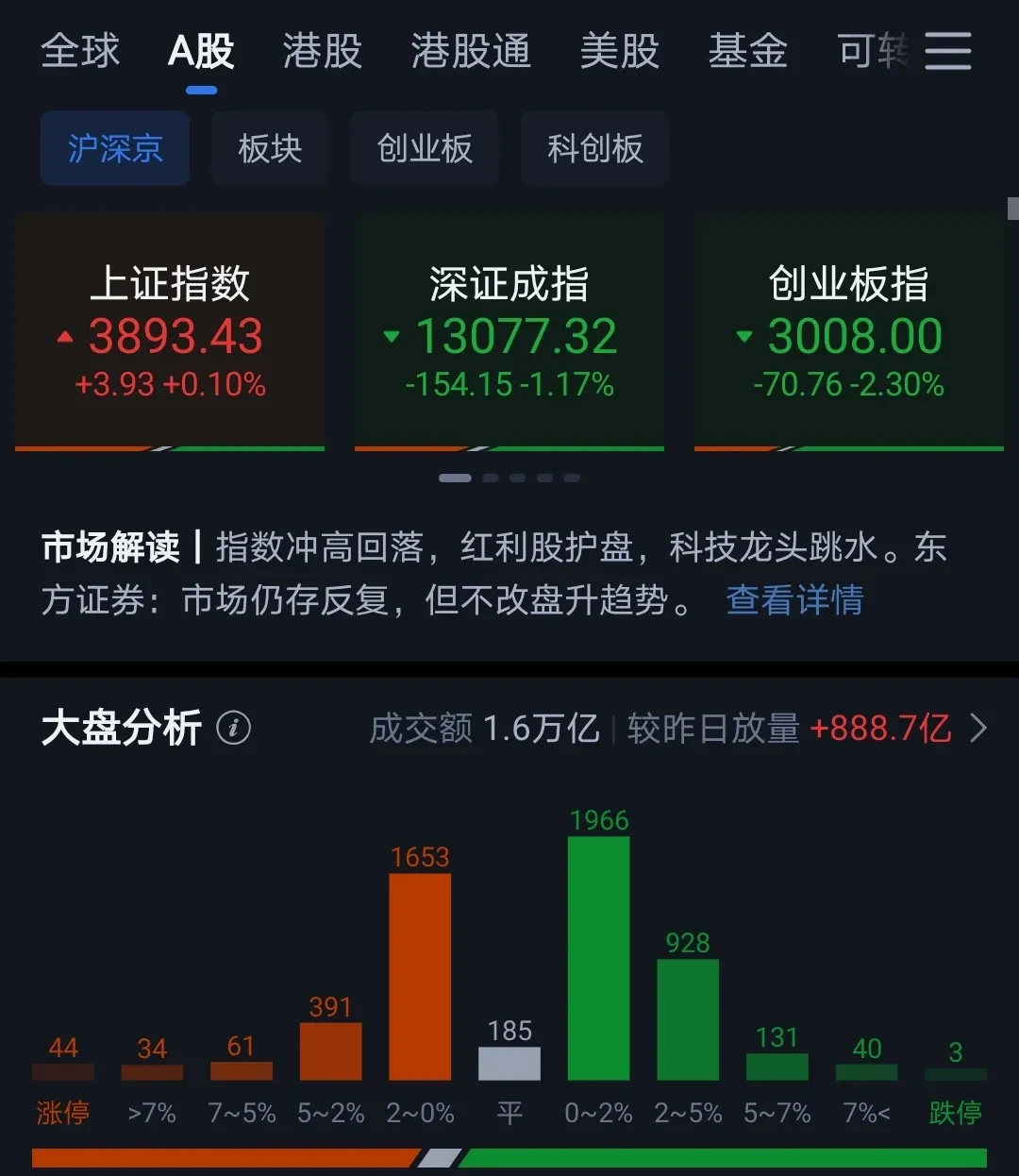The width and height of the screenshot is (1019, 1176).
Task: Select the 沪深京 filter
Action: point(114,148)
